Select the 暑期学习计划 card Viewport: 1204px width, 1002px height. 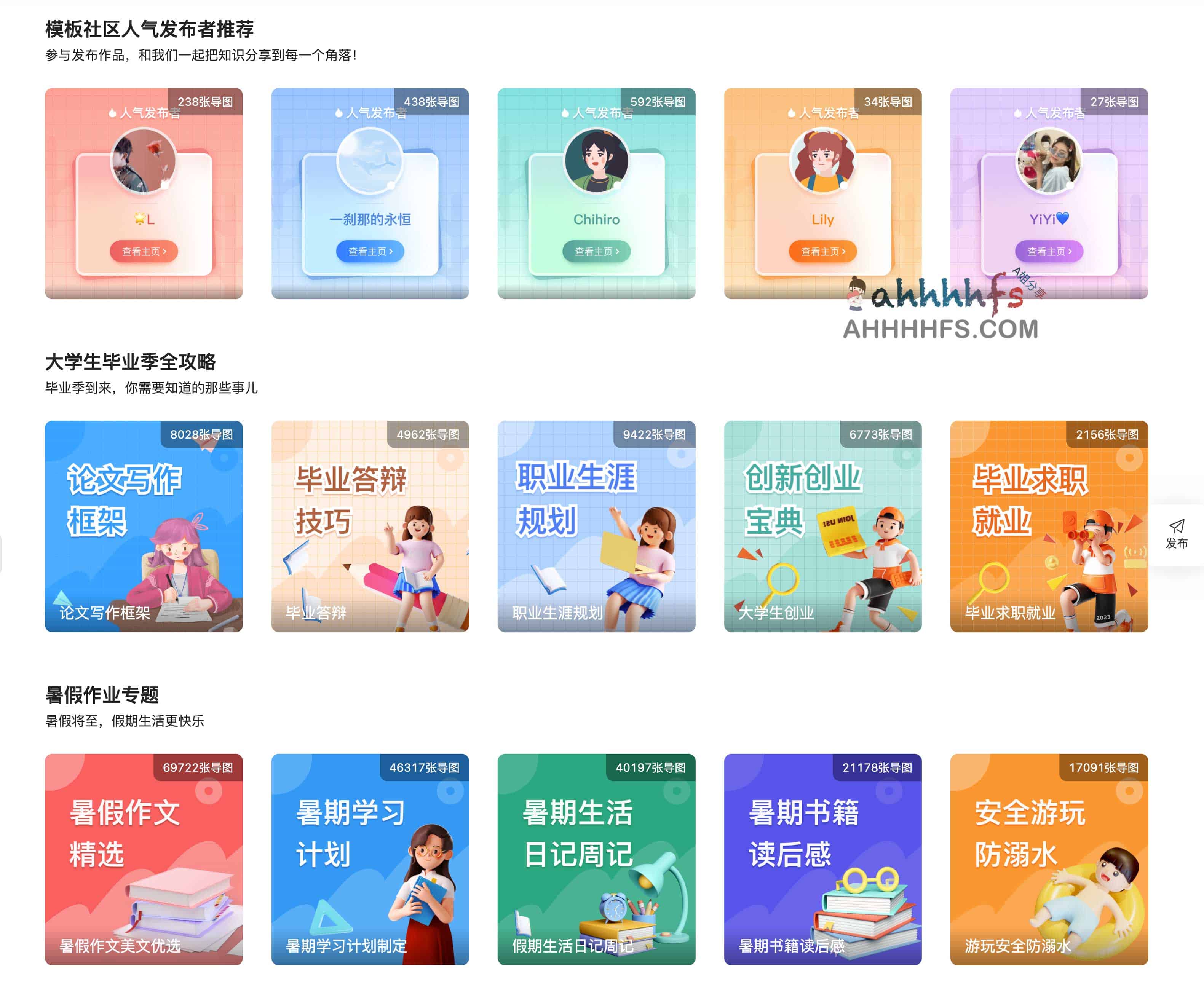(x=370, y=859)
